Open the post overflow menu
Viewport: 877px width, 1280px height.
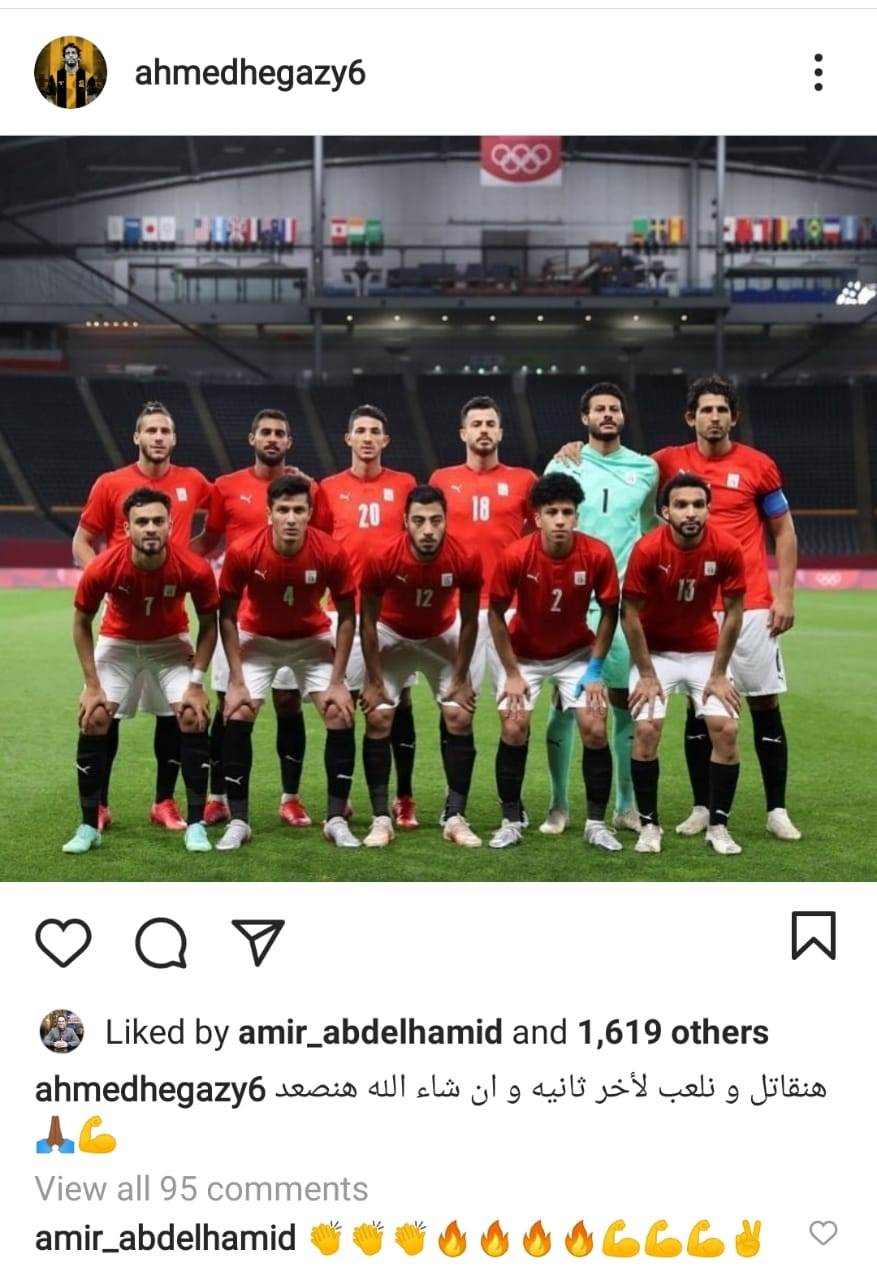[818, 73]
